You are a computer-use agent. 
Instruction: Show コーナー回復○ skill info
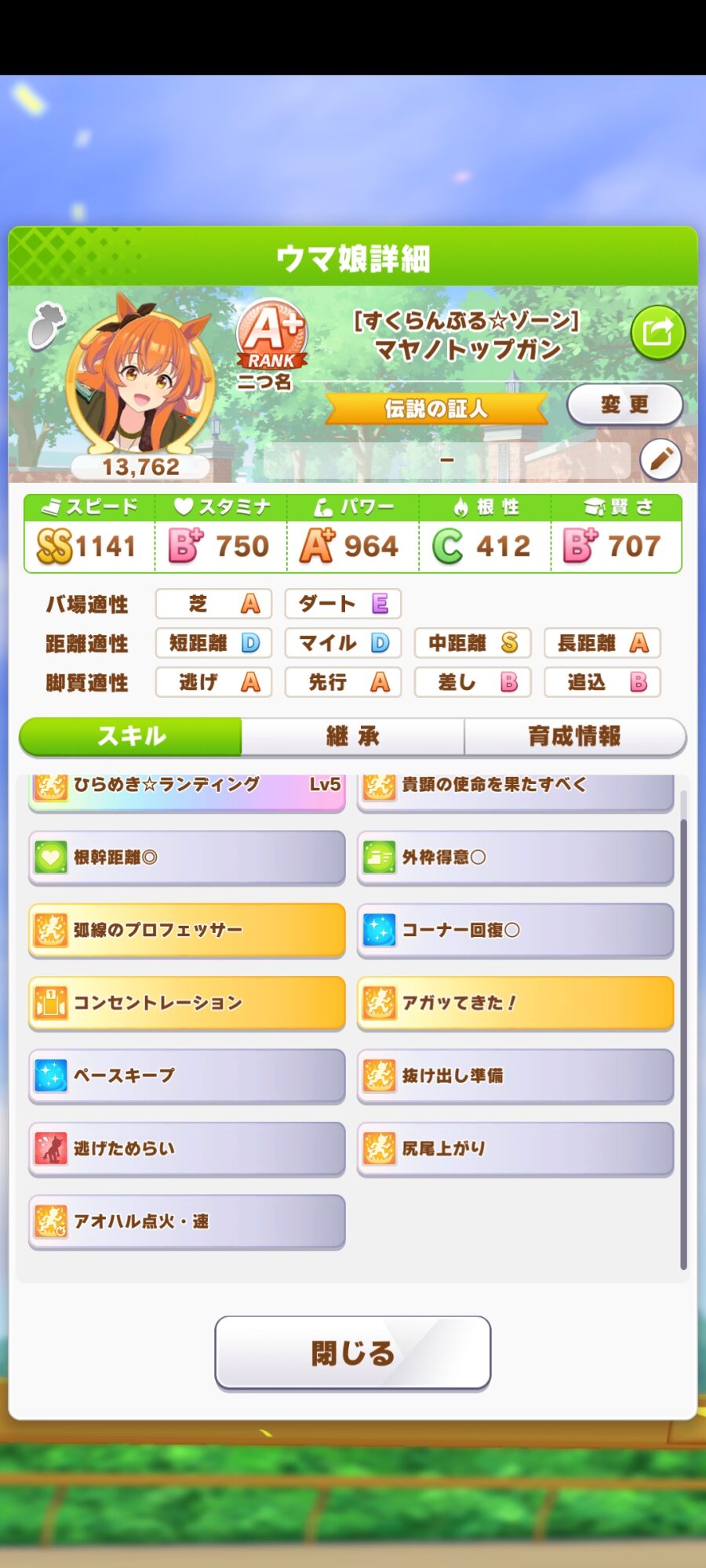pos(515,930)
